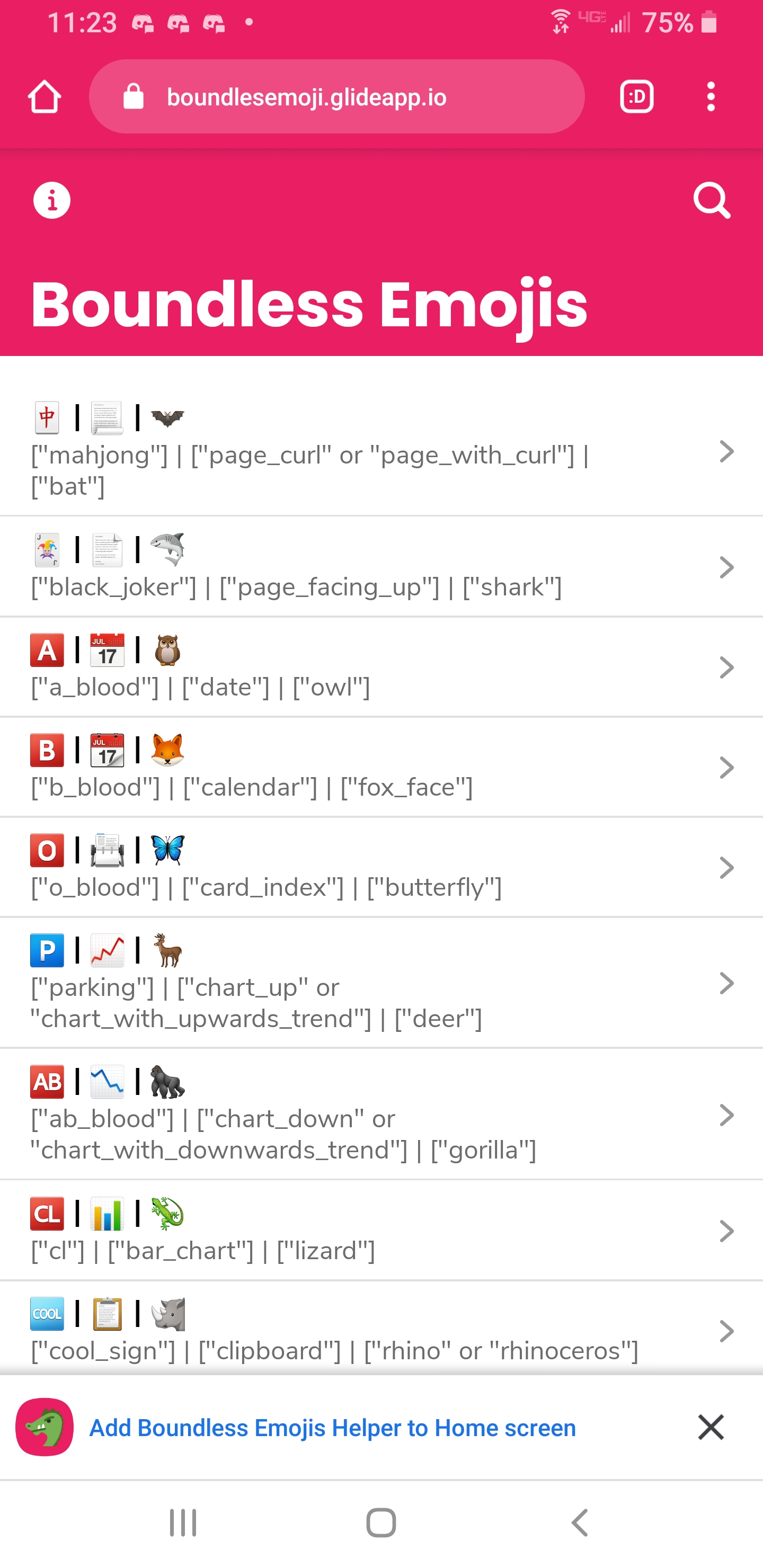763x1568 pixels.
Task: Open the o_blood and butterfly row
Action: (381, 867)
